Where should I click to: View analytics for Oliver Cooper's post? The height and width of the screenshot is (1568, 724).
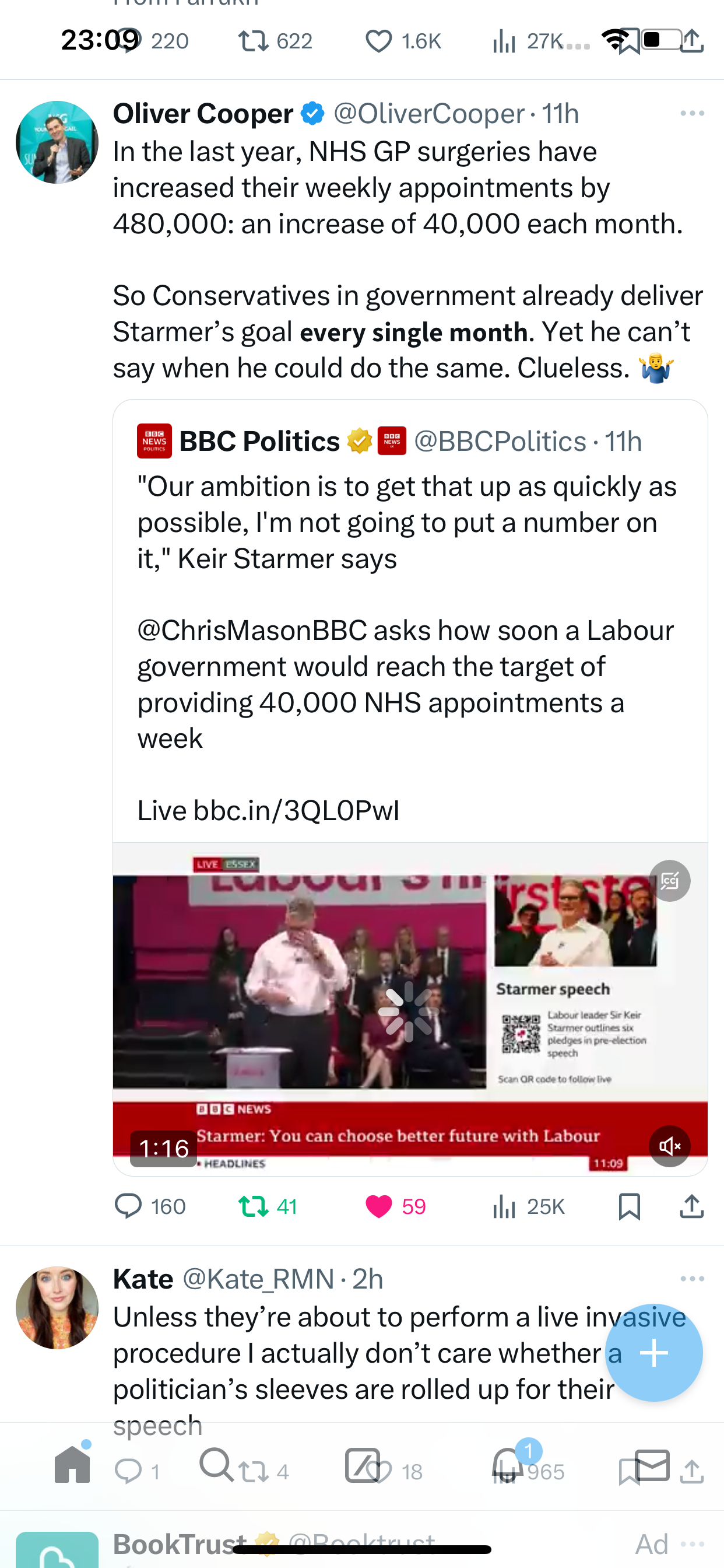[529, 1206]
